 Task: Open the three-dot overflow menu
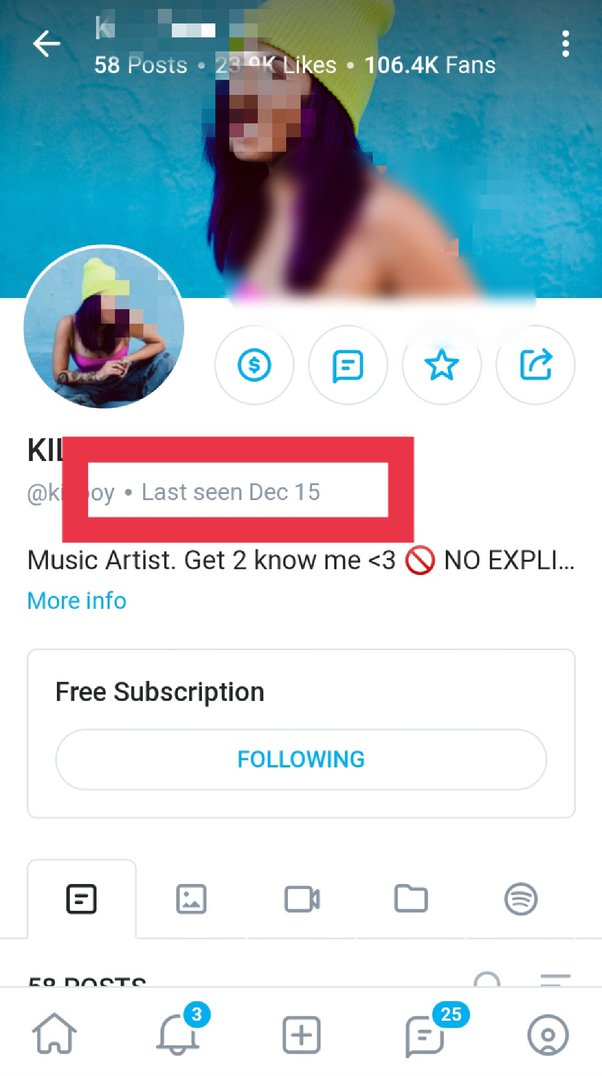[x=565, y=44]
